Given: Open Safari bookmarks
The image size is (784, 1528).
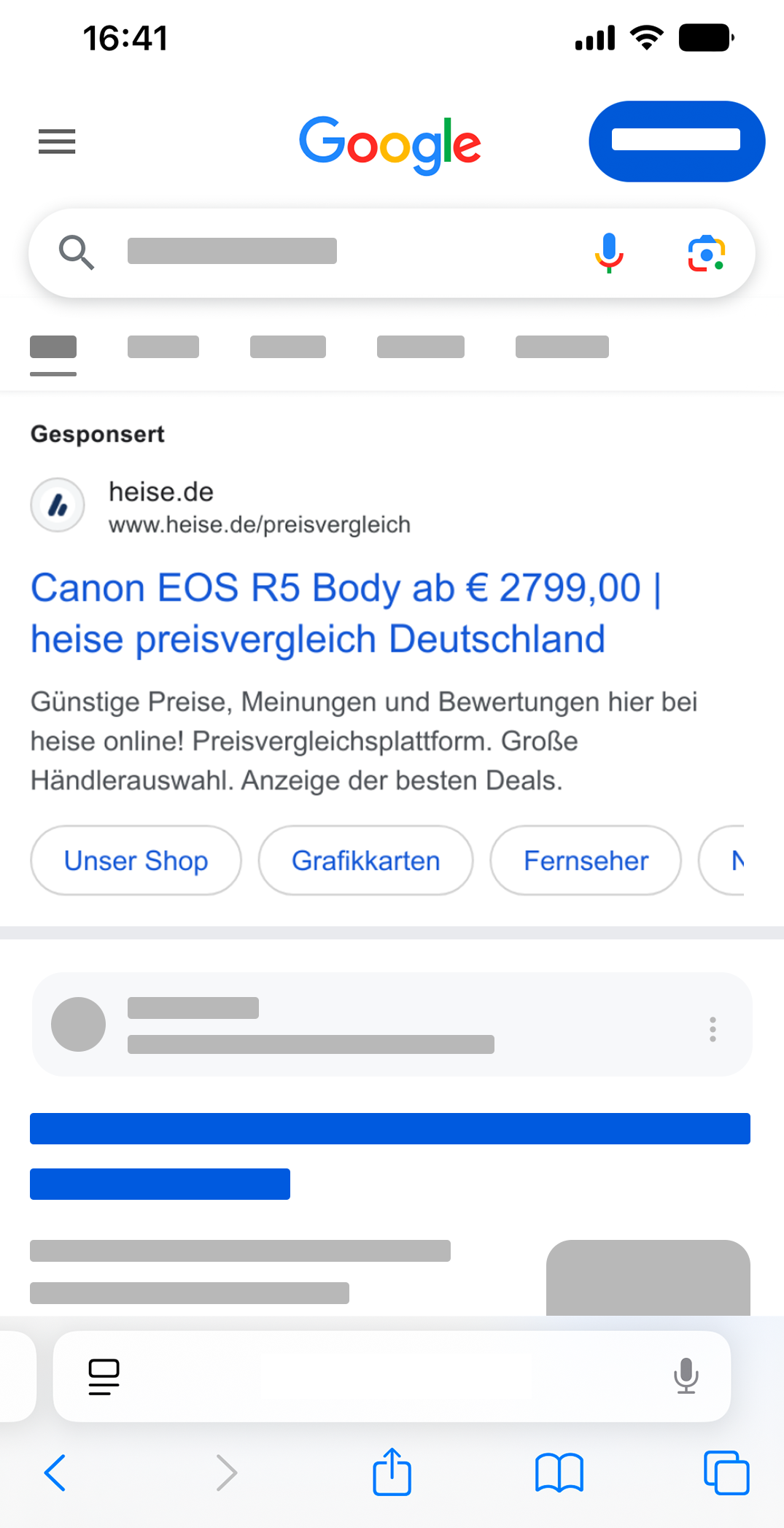Looking at the screenshot, I should (x=559, y=1473).
